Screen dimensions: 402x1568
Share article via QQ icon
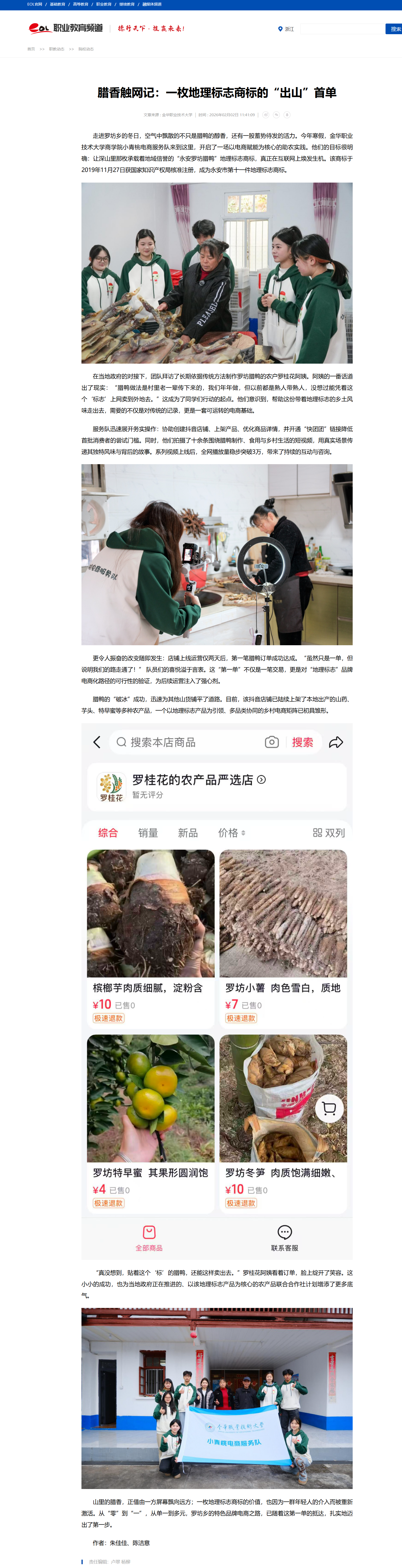tap(287, 114)
